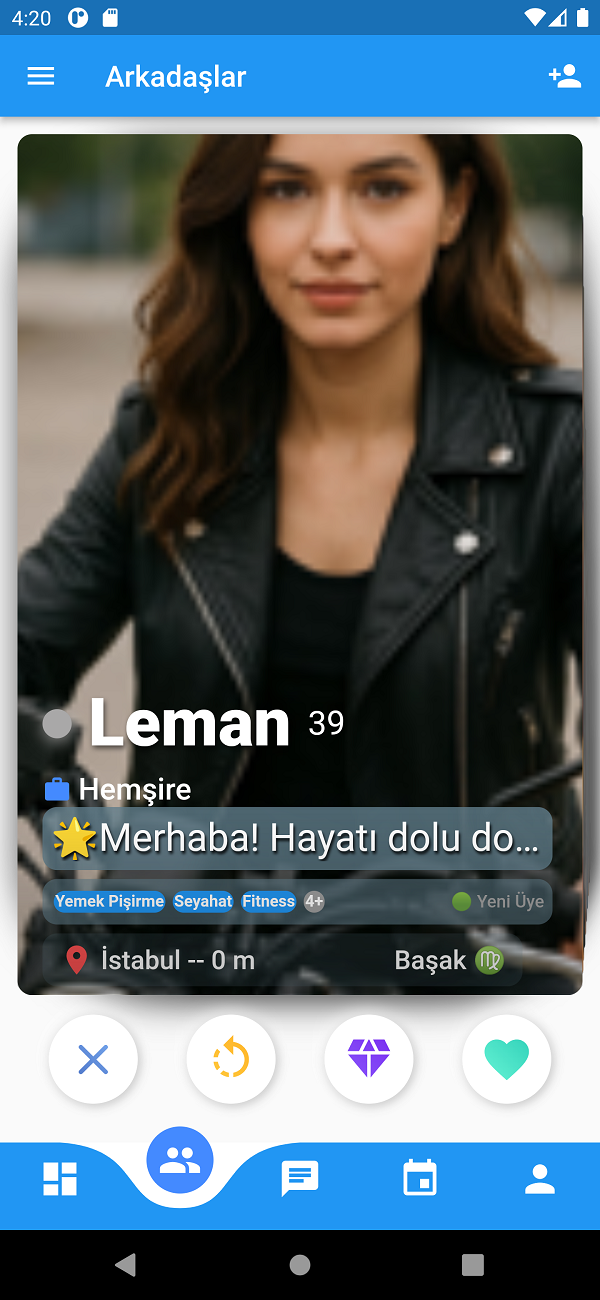Switch to the dashboard tab
This screenshot has height=1300, width=600.
point(60,1179)
